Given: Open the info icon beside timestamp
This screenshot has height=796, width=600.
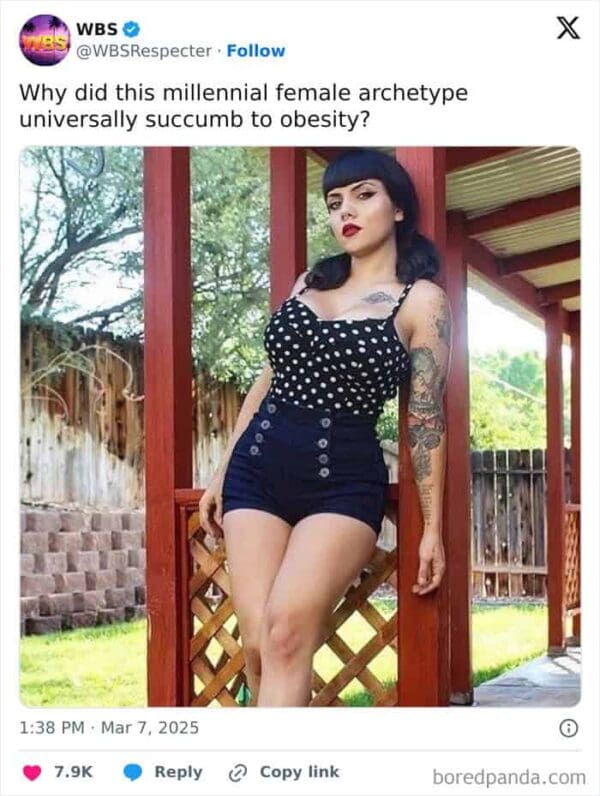Looking at the screenshot, I should click(x=568, y=728).
